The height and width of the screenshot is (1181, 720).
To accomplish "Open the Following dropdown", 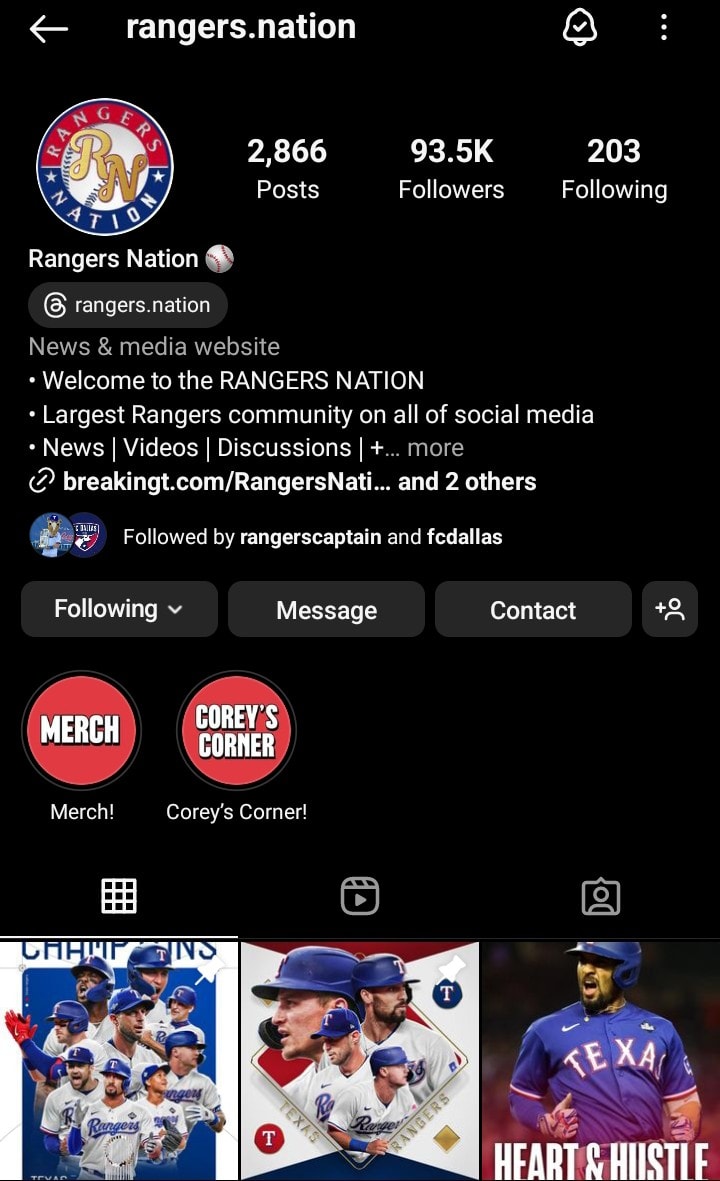I will tap(119, 609).
